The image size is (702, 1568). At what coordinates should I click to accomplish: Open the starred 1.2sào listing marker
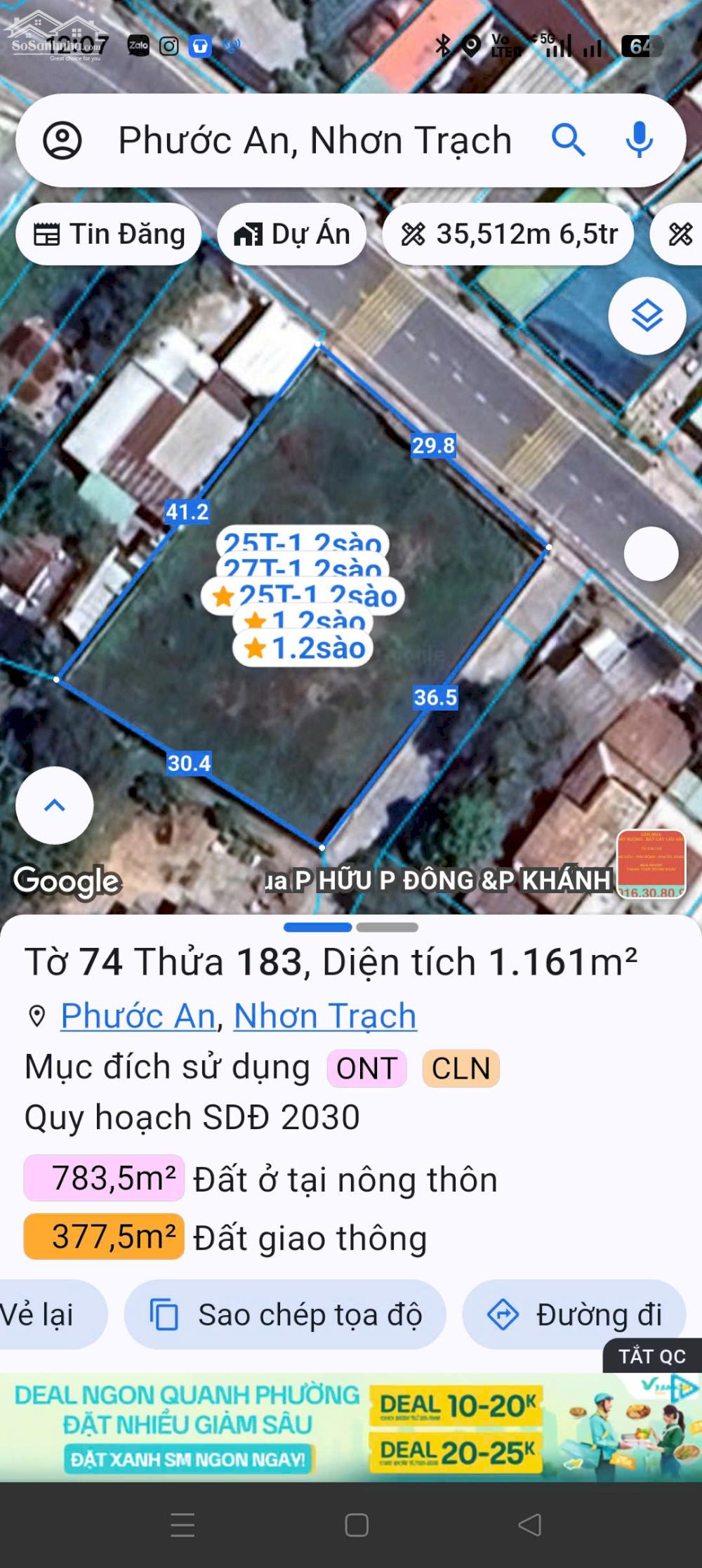coord(302,647)
